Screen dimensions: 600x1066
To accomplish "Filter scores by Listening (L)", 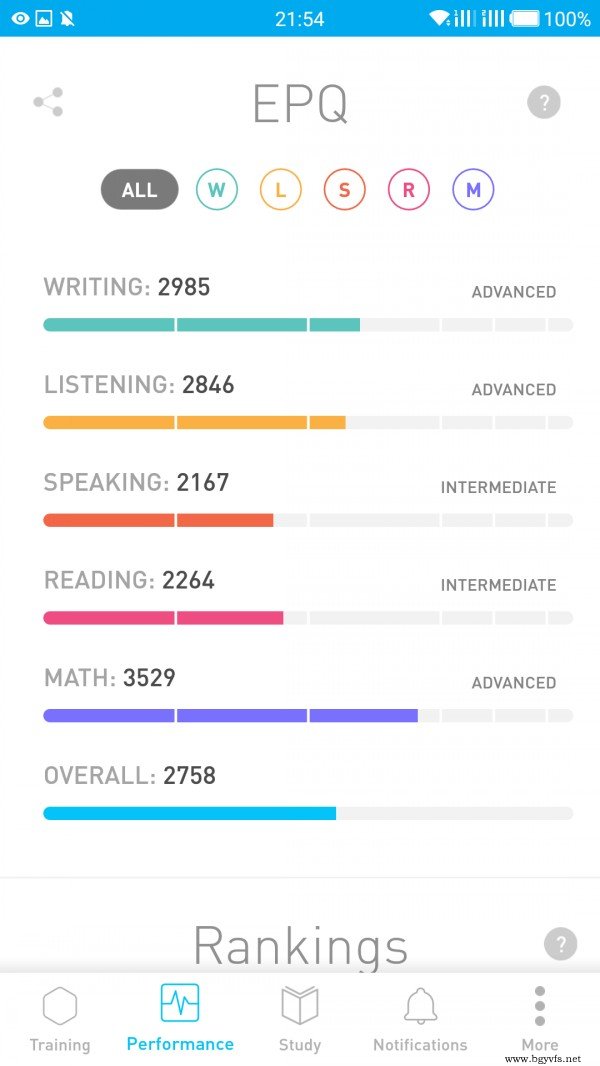I will pyautogui.click(x=281, y=189).
